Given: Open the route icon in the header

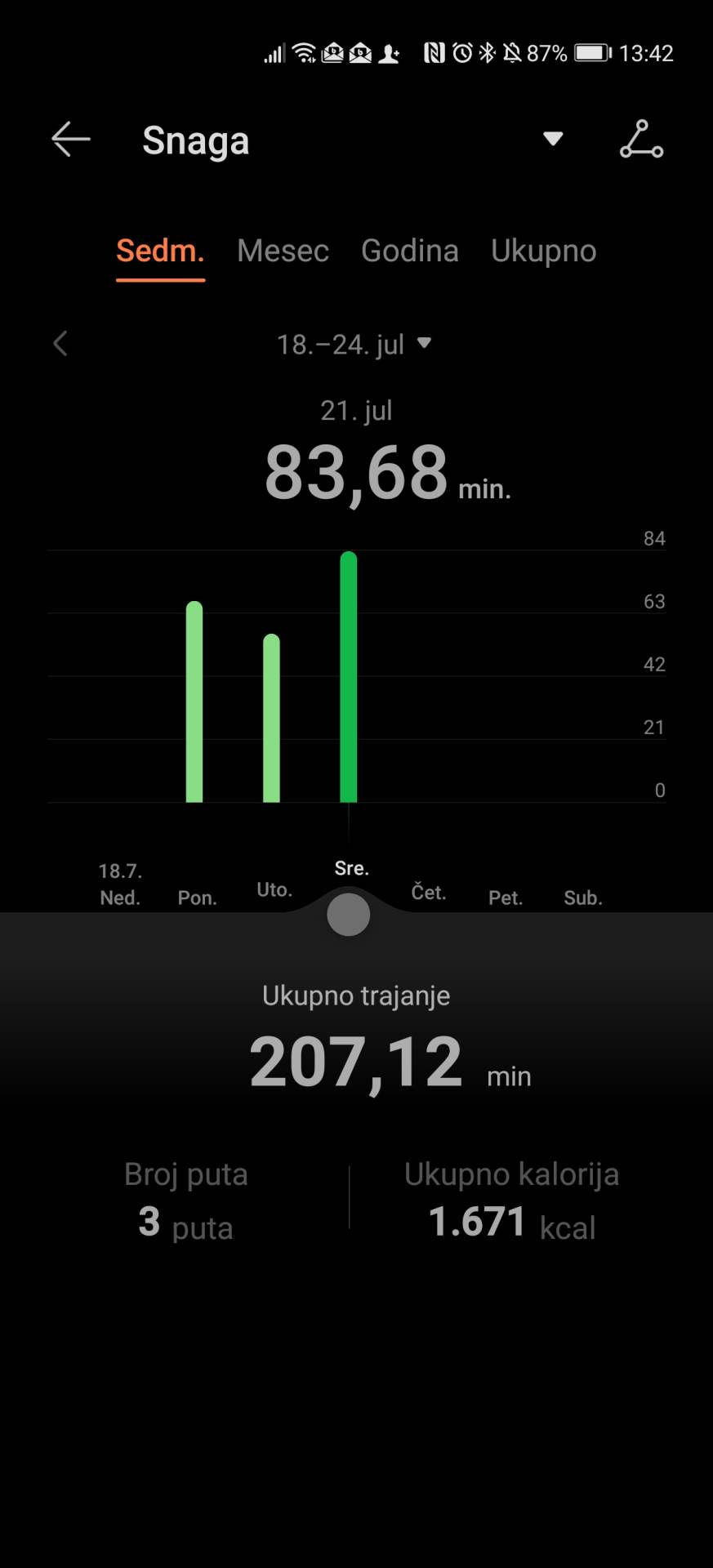Looking at the screenshot, I should pos(641,140).
